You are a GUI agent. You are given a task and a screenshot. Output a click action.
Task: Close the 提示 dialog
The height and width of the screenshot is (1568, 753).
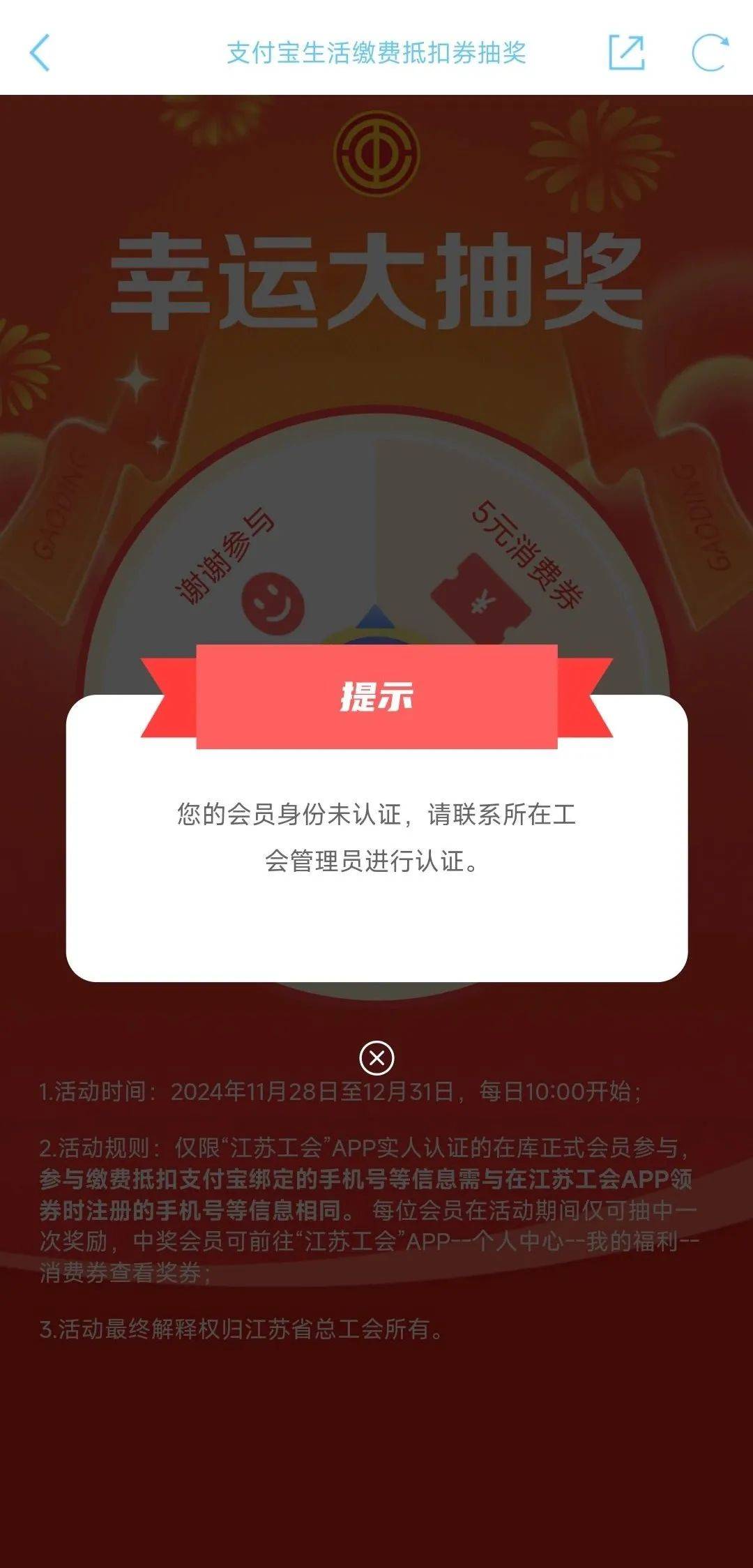[376, 1058]
